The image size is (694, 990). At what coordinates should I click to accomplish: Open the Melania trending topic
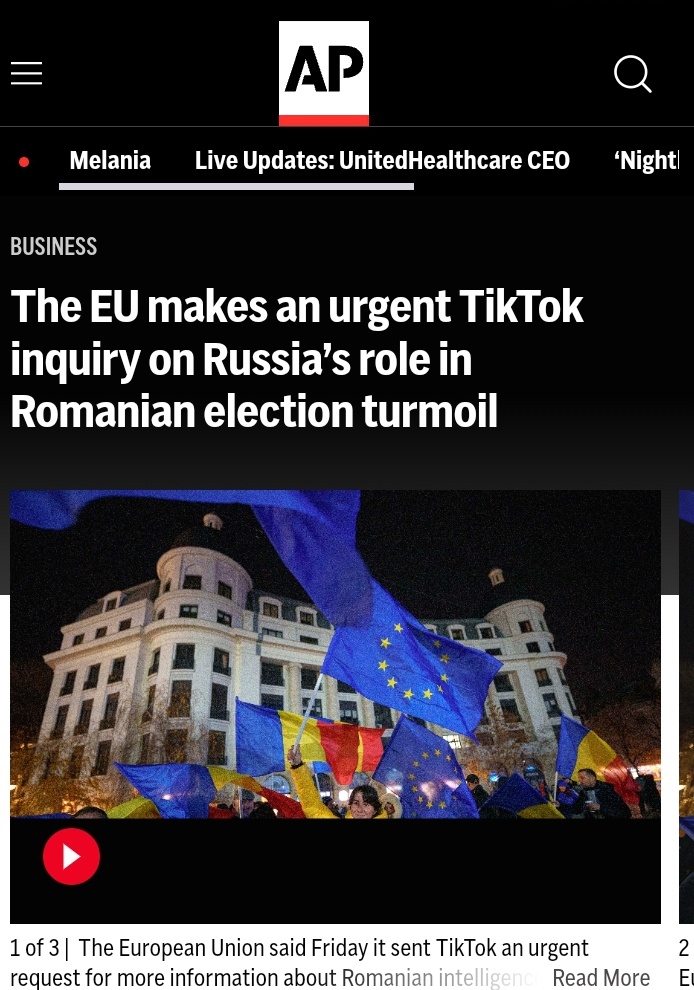110,161
